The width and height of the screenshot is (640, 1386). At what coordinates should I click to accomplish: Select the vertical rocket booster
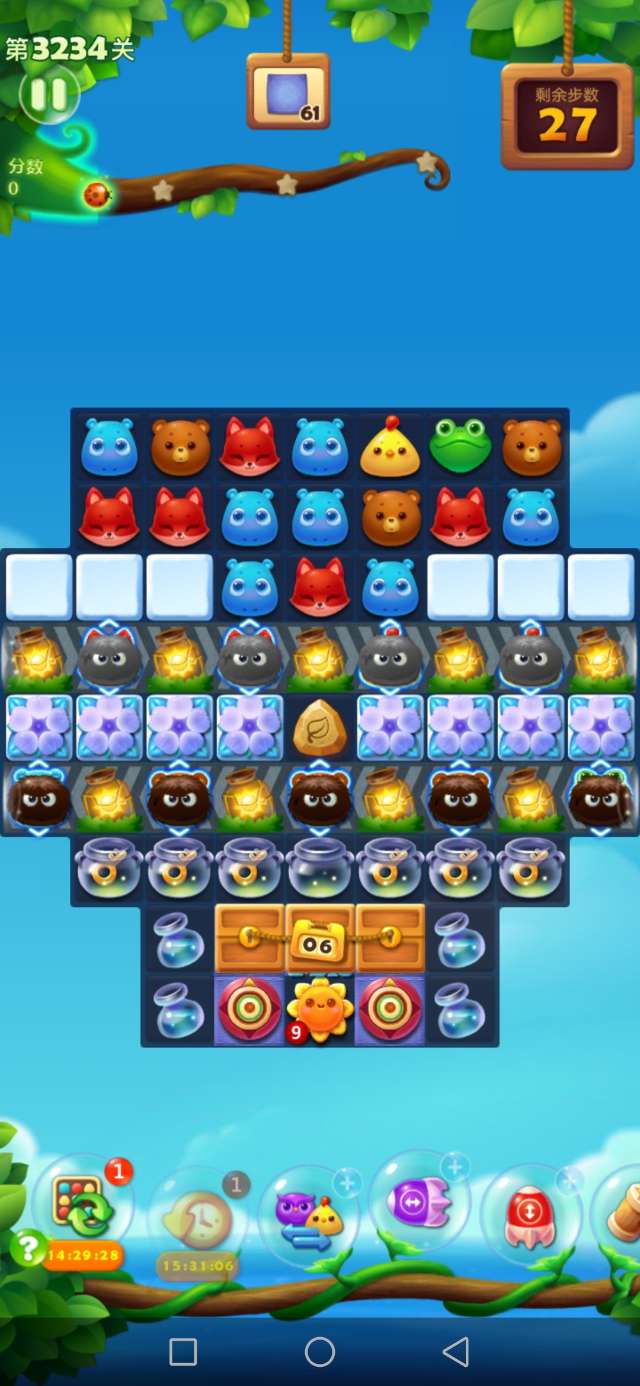[x=530, y=1214]
